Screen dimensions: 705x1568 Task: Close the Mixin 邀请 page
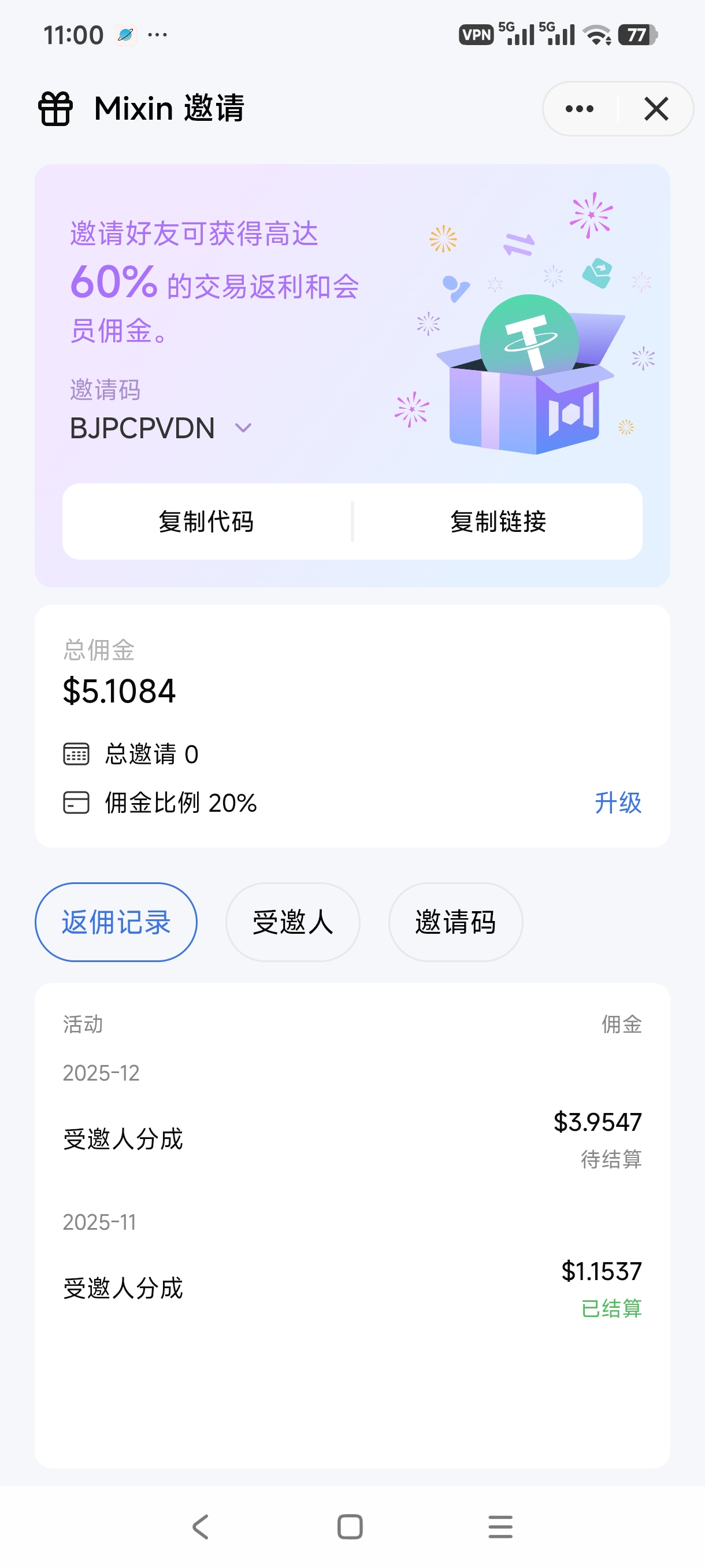click(656, 109)
